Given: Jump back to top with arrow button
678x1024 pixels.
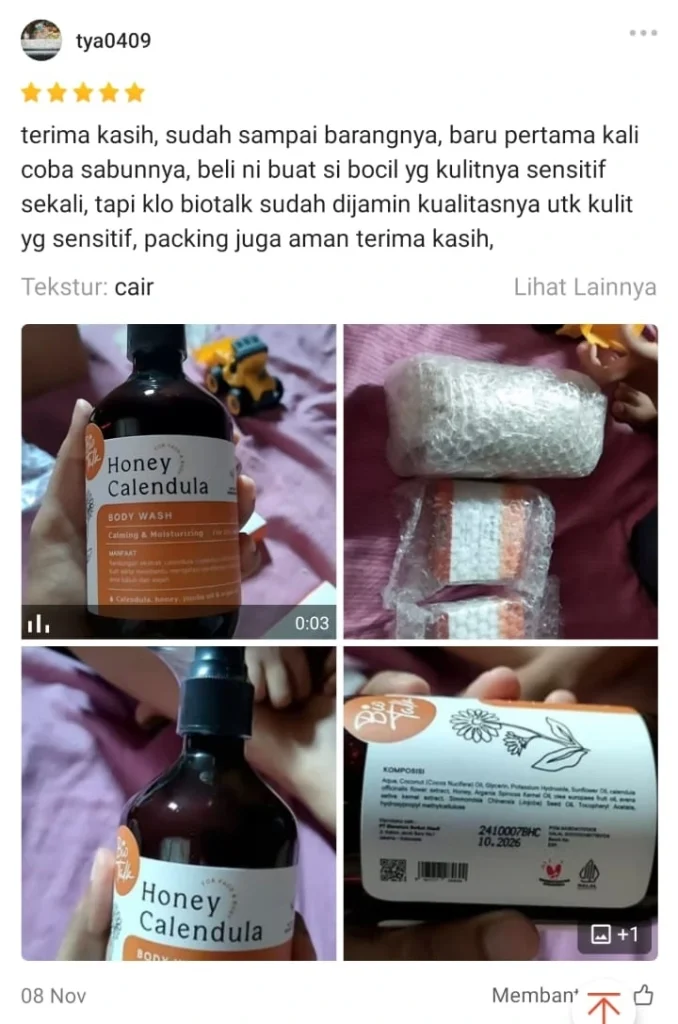Looking at the screenshot, I should point(603,1005).
